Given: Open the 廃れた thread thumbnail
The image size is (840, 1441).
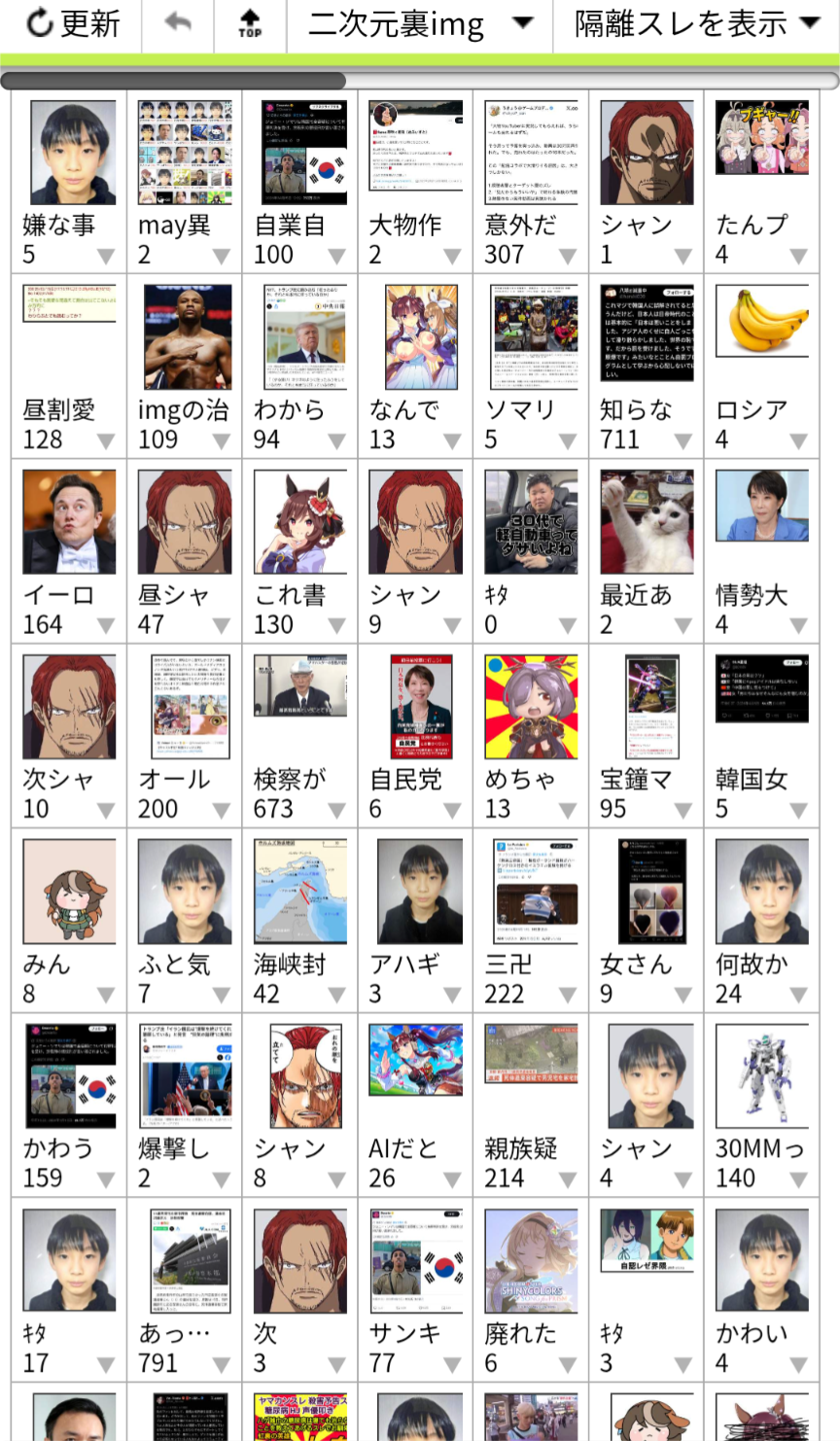Looking at the screenshot, I should click(x=532, y=1261).
